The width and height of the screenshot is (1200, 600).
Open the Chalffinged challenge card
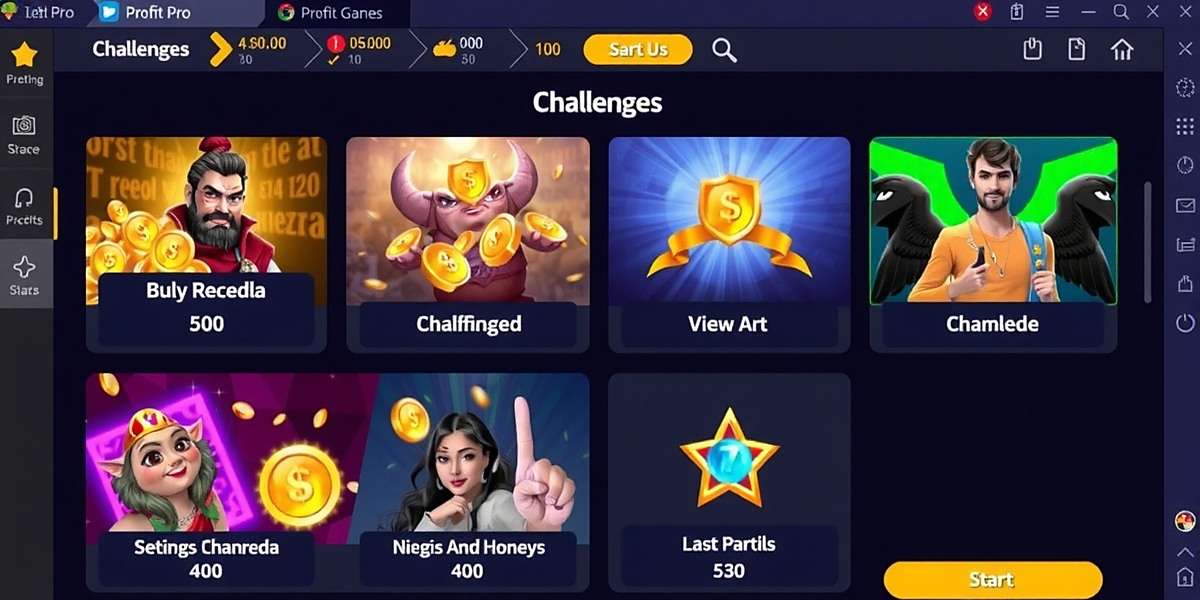click(468, 245)
